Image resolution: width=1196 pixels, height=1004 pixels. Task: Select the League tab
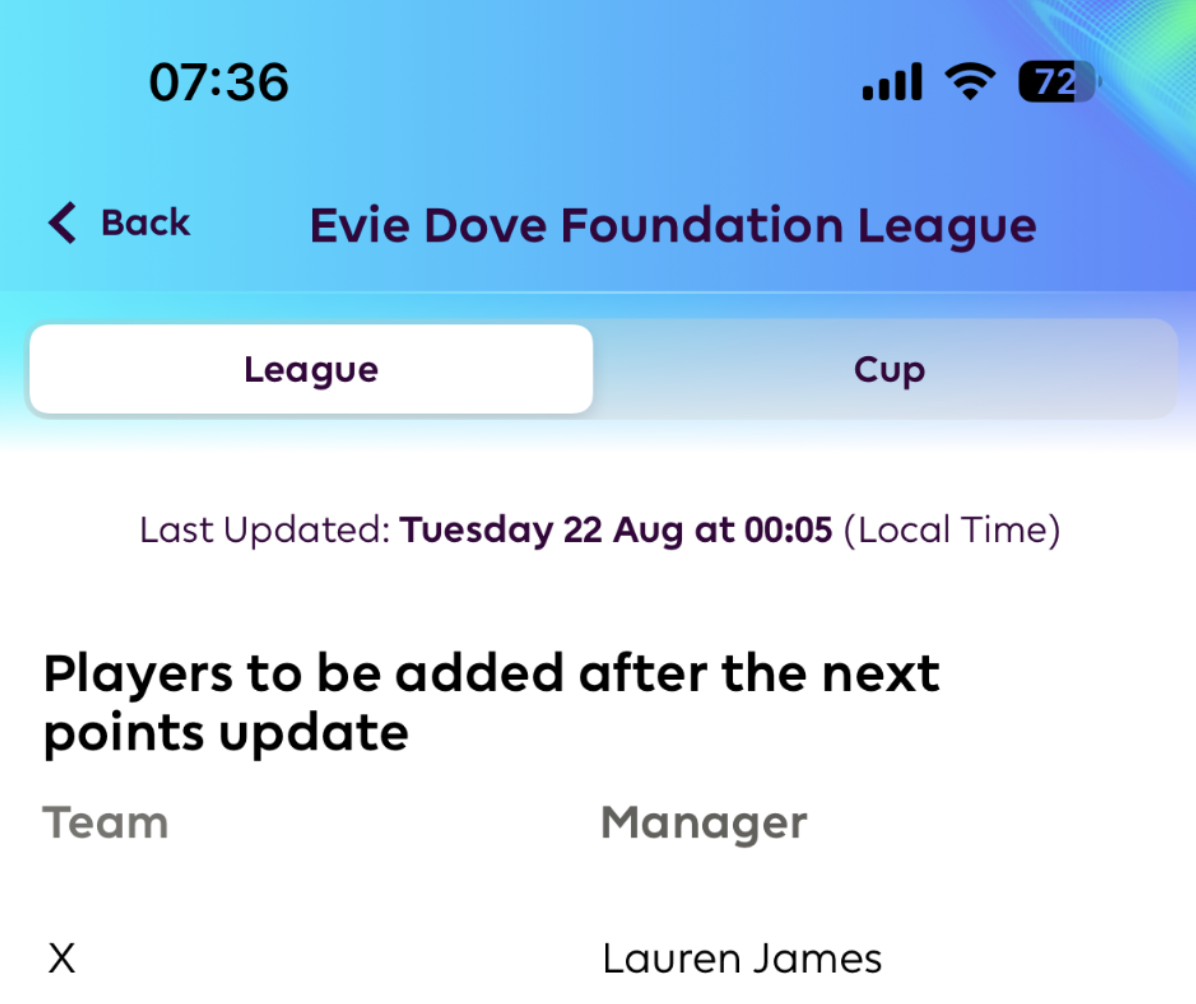click(x=311, y=370)
